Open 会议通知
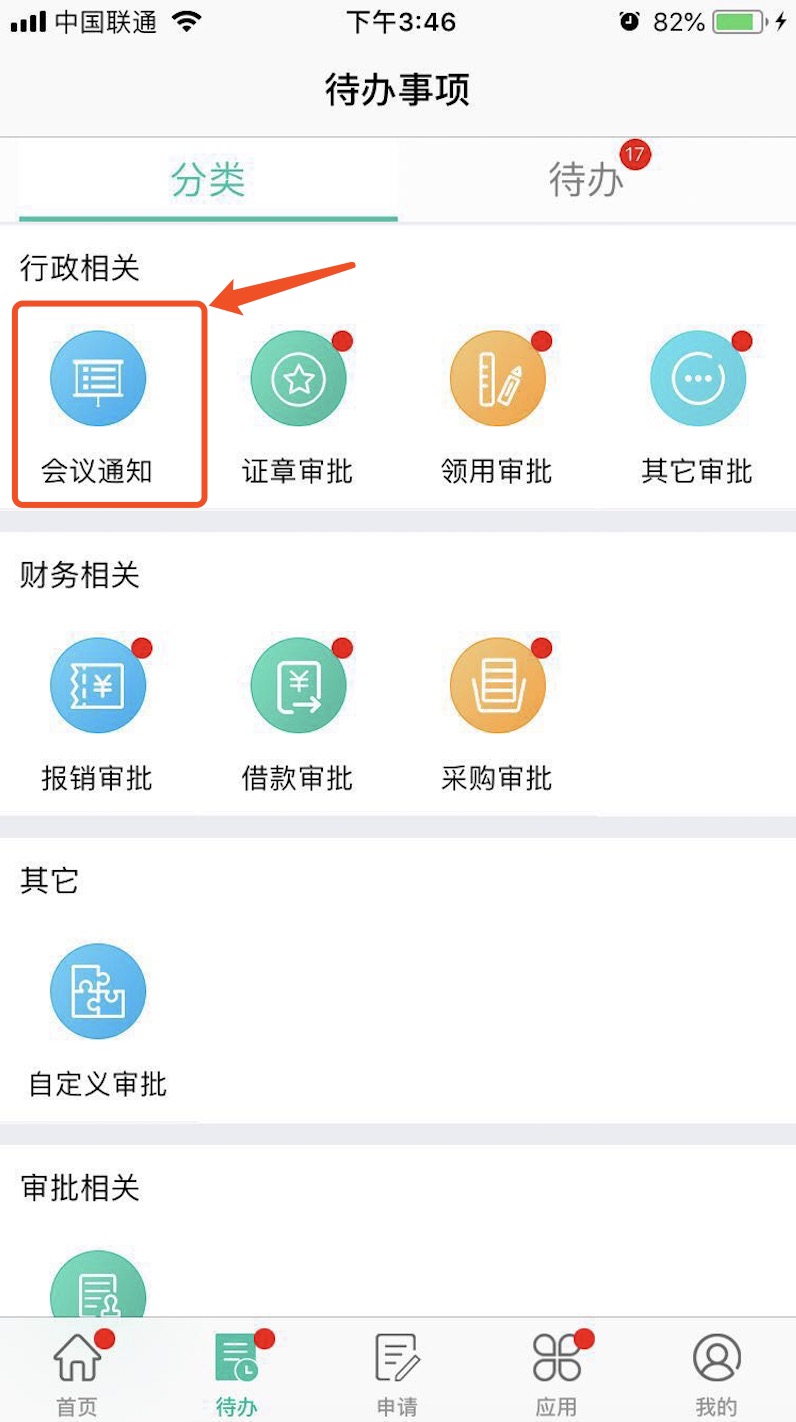The width and height of the screenshot is (796, 1422). click(x=98, y=407)
